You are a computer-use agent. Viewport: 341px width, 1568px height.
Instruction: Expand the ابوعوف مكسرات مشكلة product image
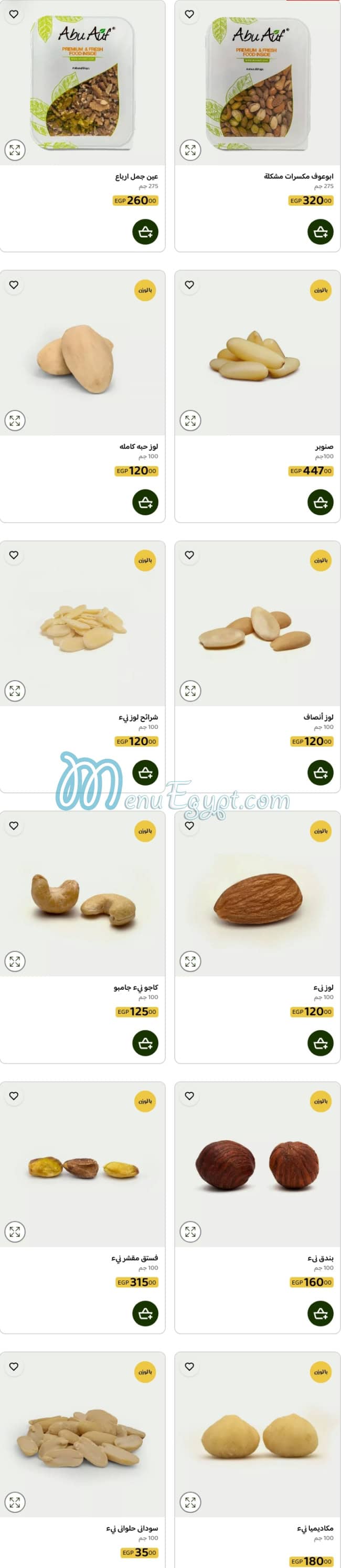(190, 150)
